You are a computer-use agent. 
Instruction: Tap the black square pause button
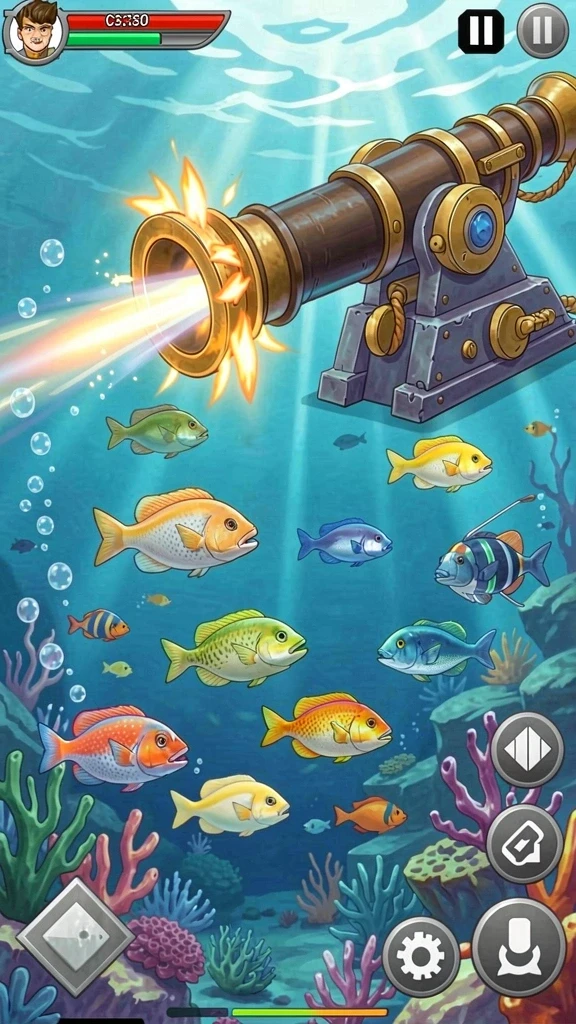[481, 31]
